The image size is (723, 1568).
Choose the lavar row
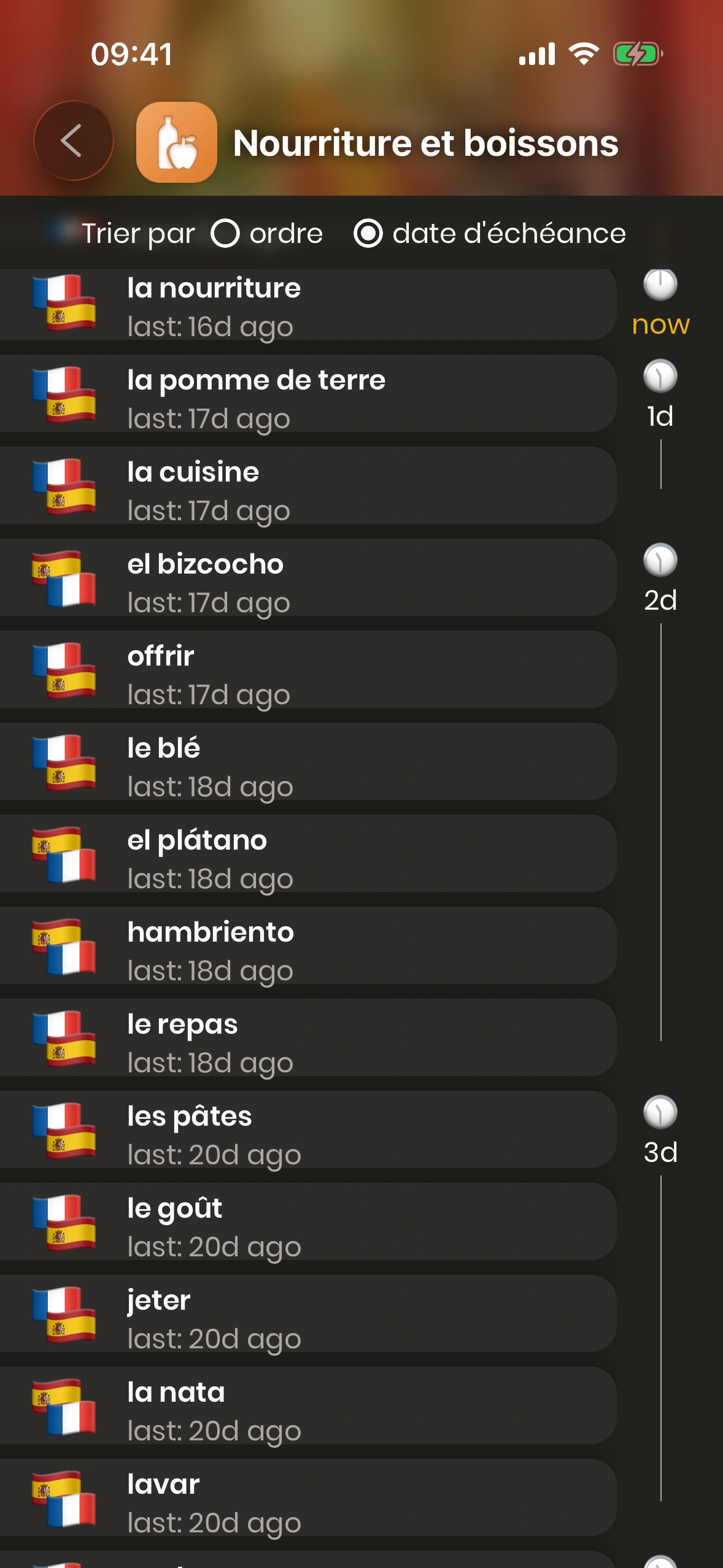tap(307, 1502)
